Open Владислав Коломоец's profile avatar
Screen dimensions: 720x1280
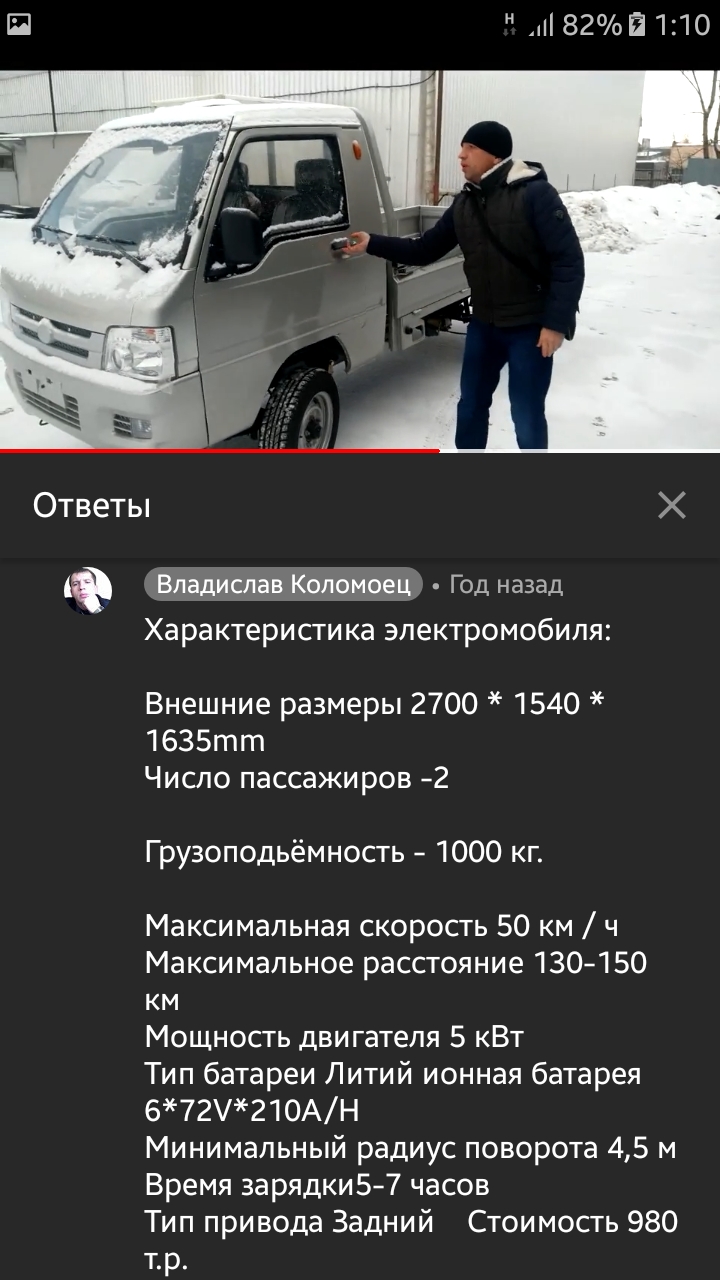tap(88, 590)
